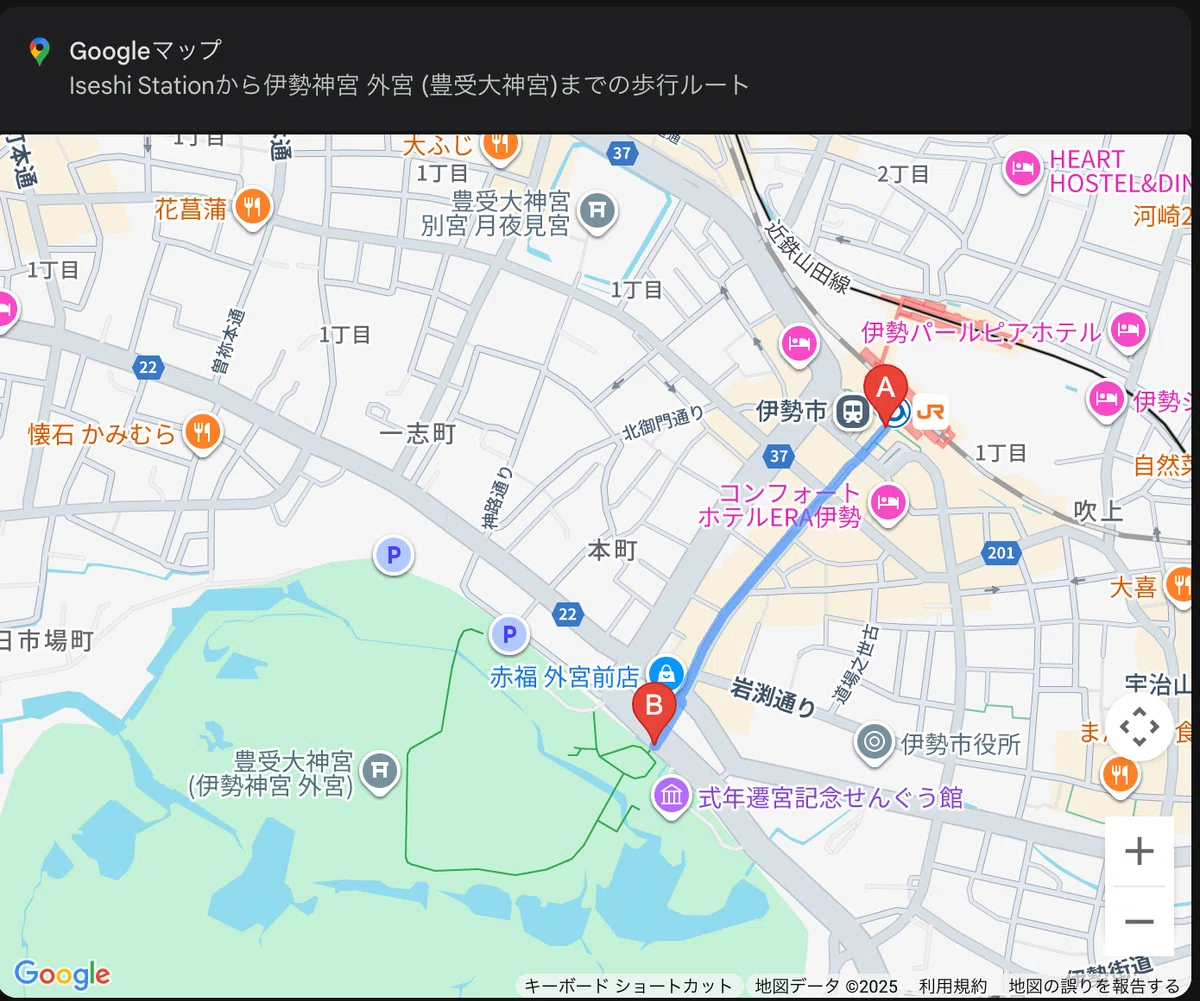
Task: Select the 別宮 月夜見宮 shrine pin
Action: click(x=597, y=210)
